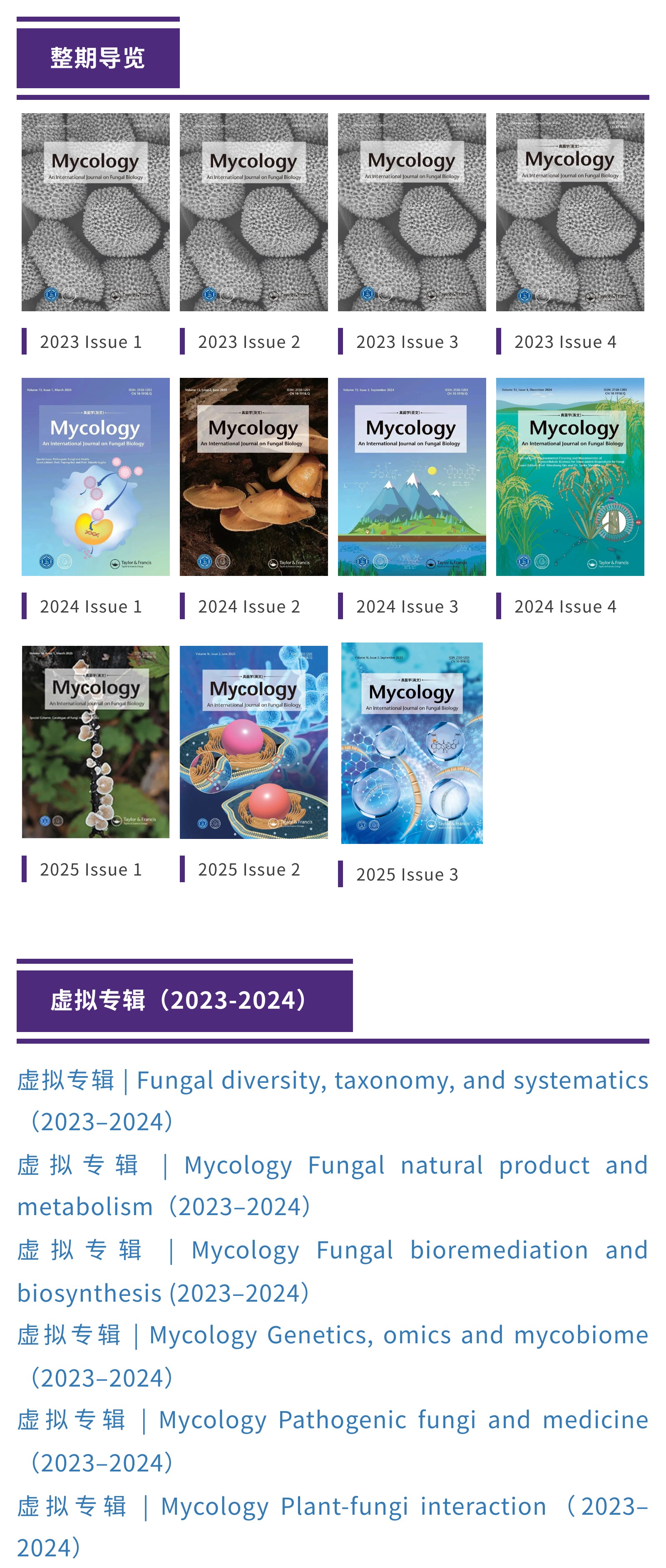The width and height of the screenshot is (666, 1568).
Task: Select the 2025 Issue 2 cover
Action: [253, 742]
